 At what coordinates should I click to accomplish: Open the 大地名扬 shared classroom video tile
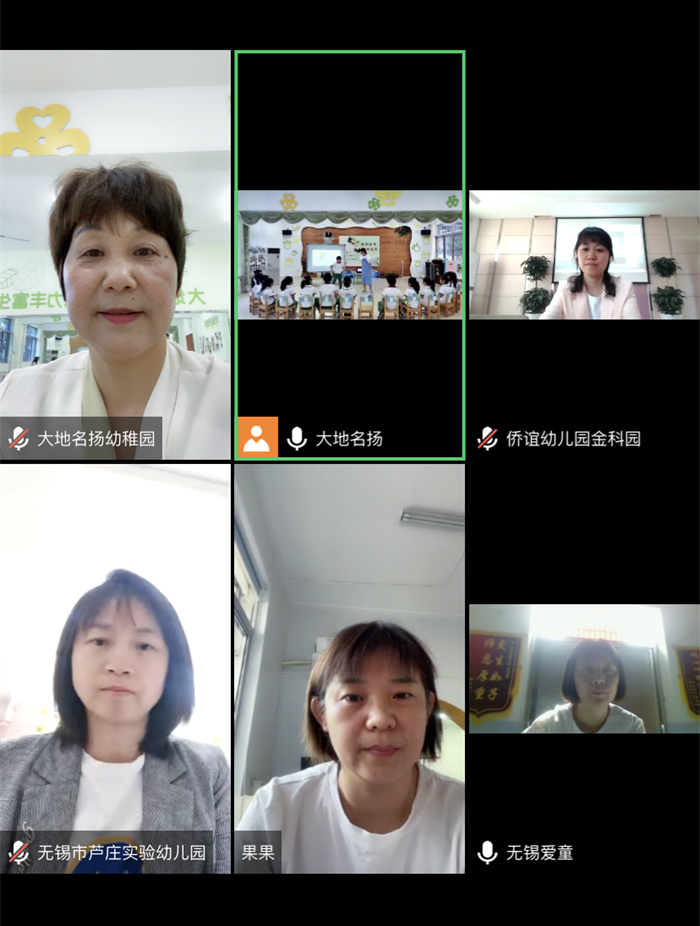pos(349,255)
